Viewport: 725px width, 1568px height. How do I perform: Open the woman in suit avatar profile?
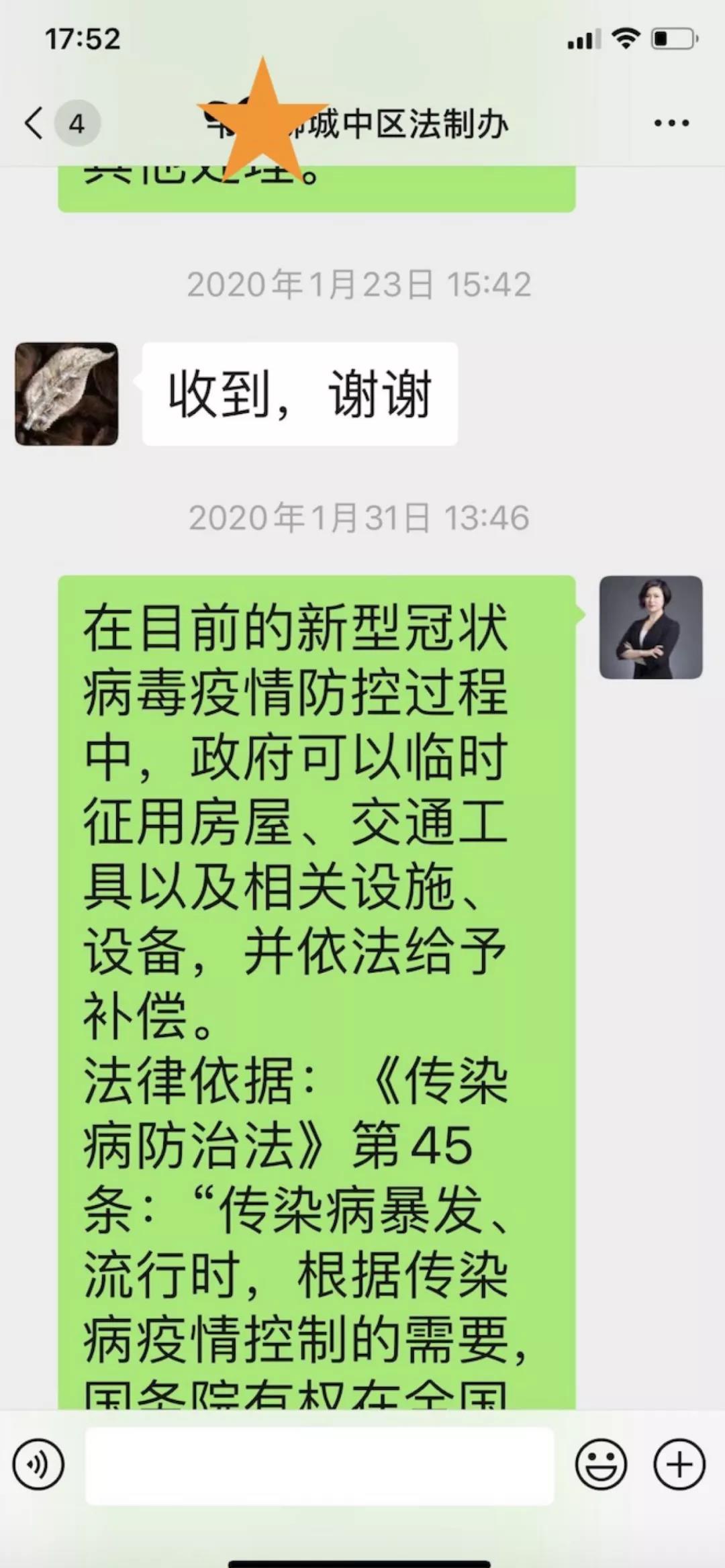click(650, 627)
